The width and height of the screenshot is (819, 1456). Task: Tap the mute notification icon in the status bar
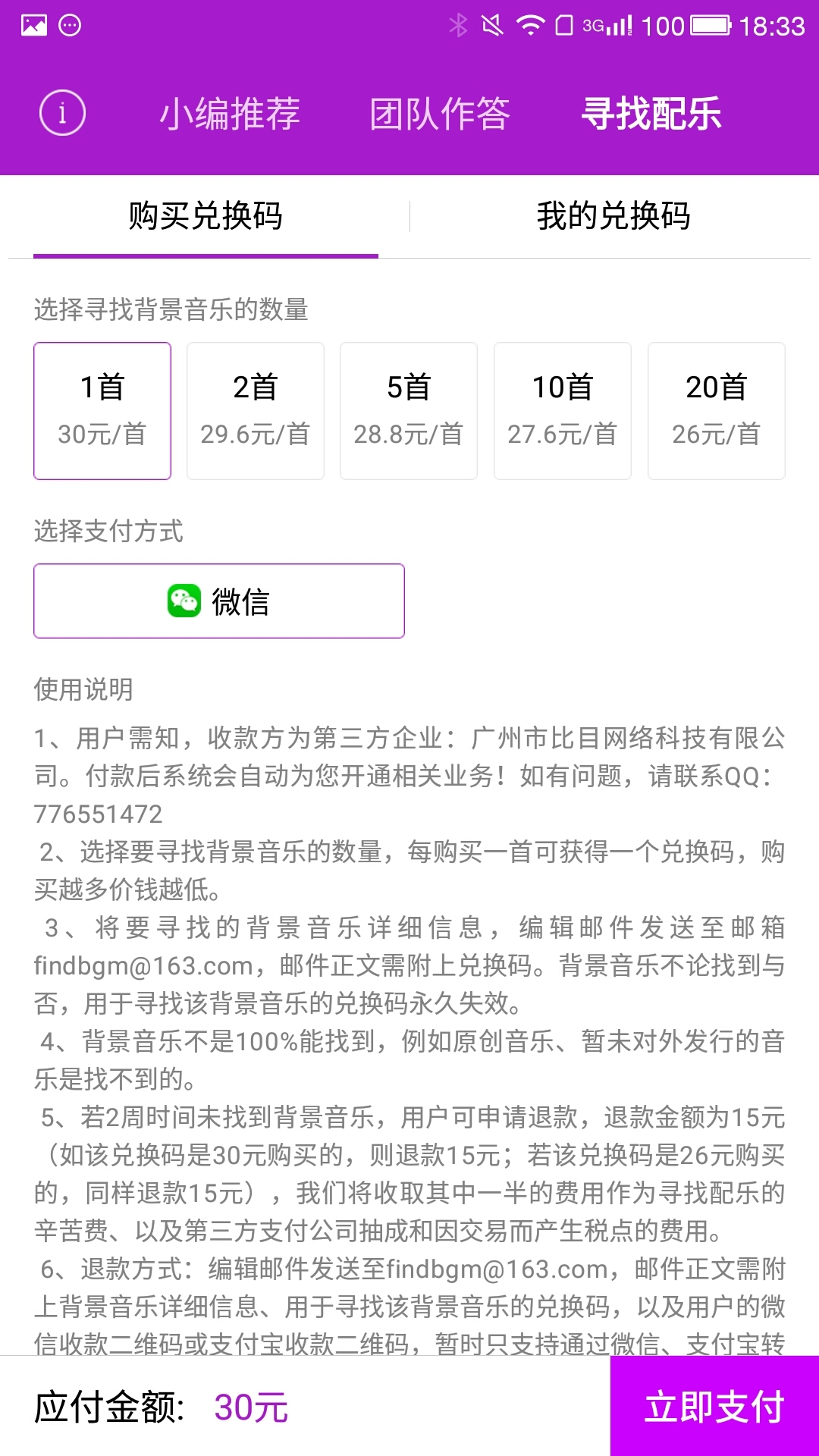pos(493,23)
